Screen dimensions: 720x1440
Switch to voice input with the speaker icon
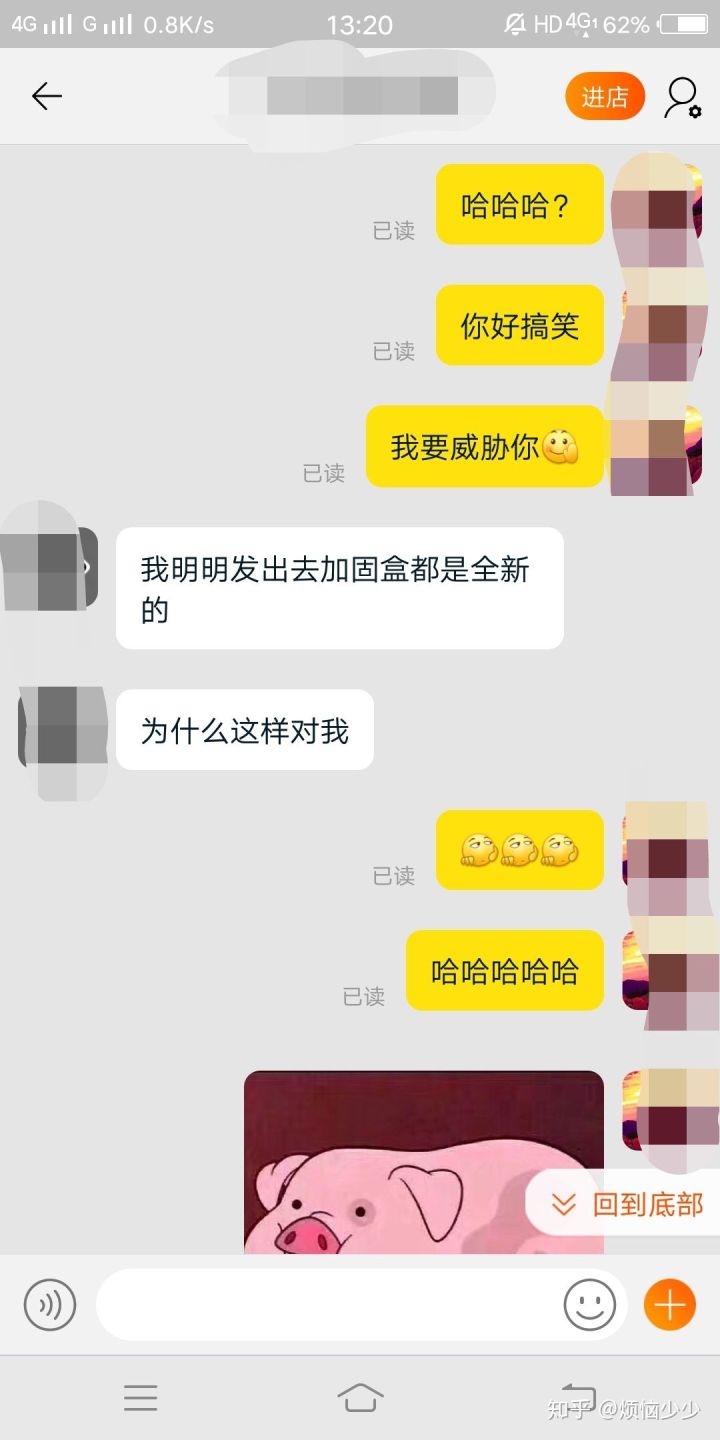pos(50,1304)
